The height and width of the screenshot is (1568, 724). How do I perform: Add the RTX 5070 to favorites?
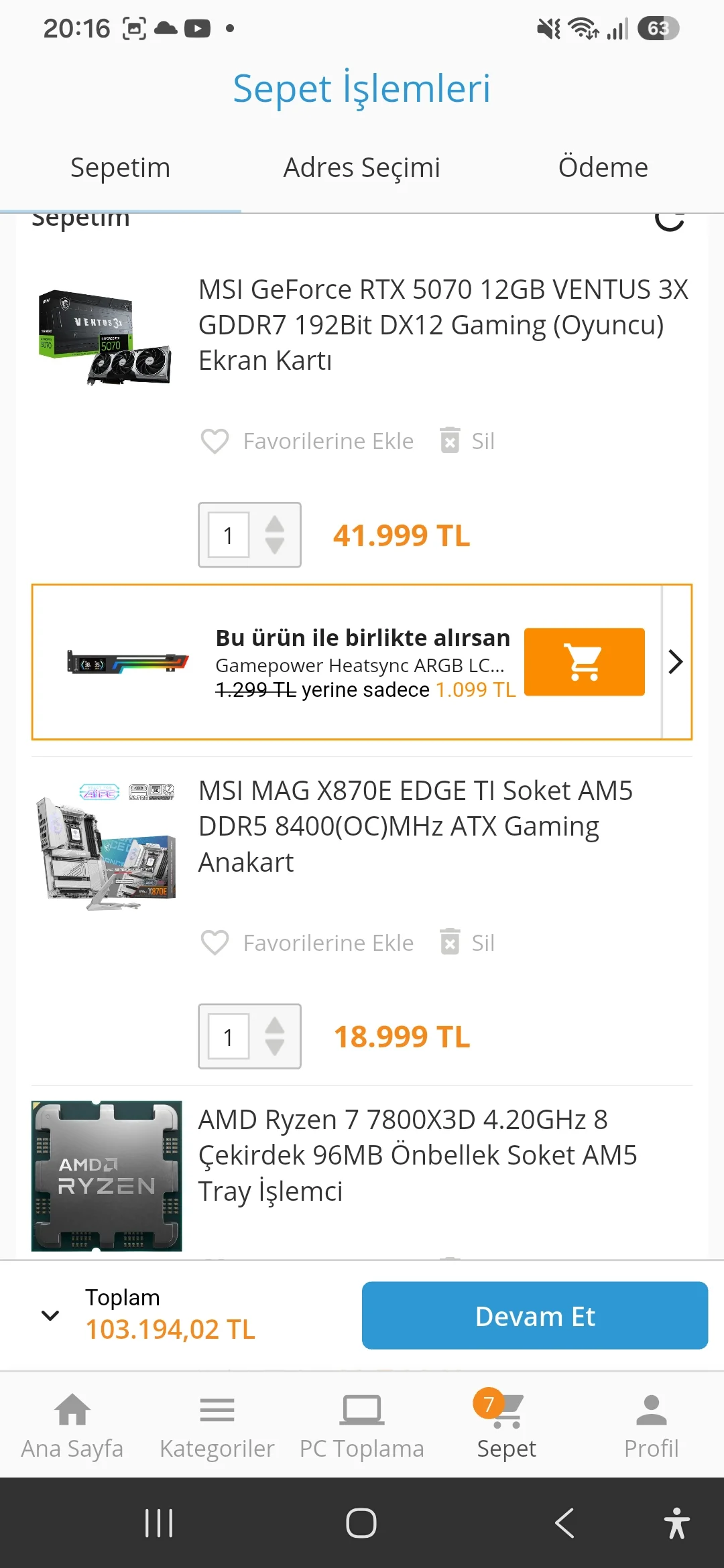coord(308,441)
